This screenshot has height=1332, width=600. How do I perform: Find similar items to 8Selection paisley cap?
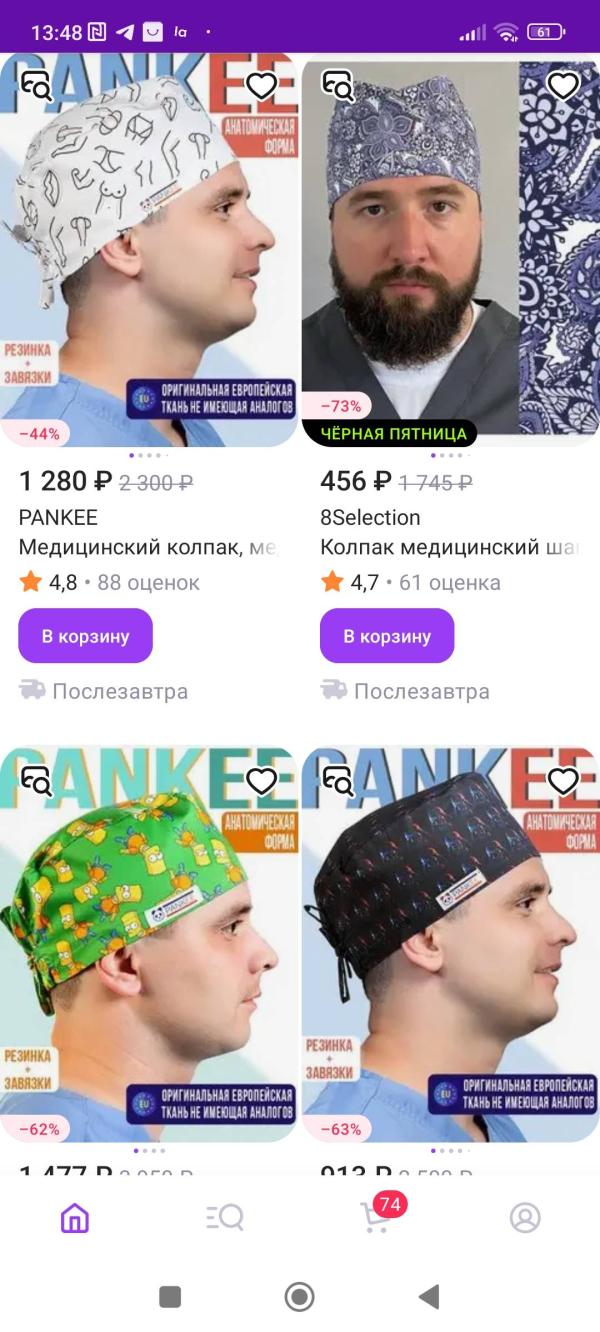(x=338, y=87)
